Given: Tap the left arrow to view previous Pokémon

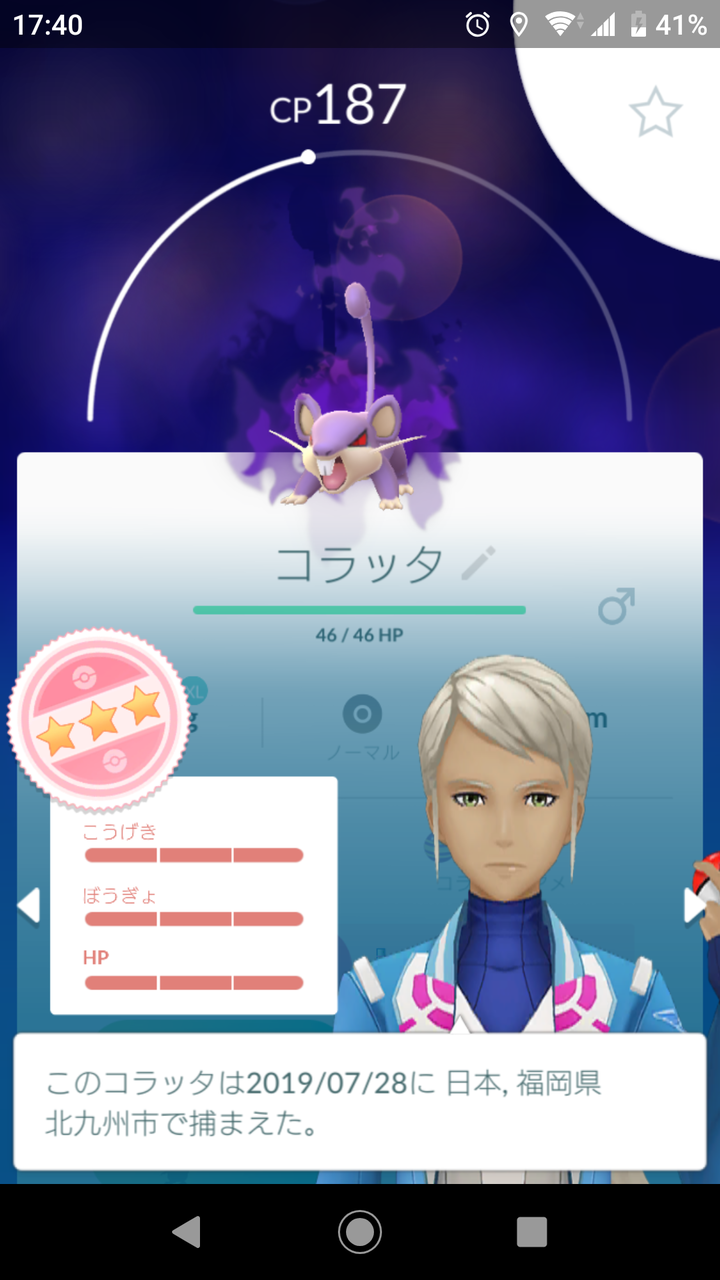Looking at the screenshot, I should [x=26, y=905].
